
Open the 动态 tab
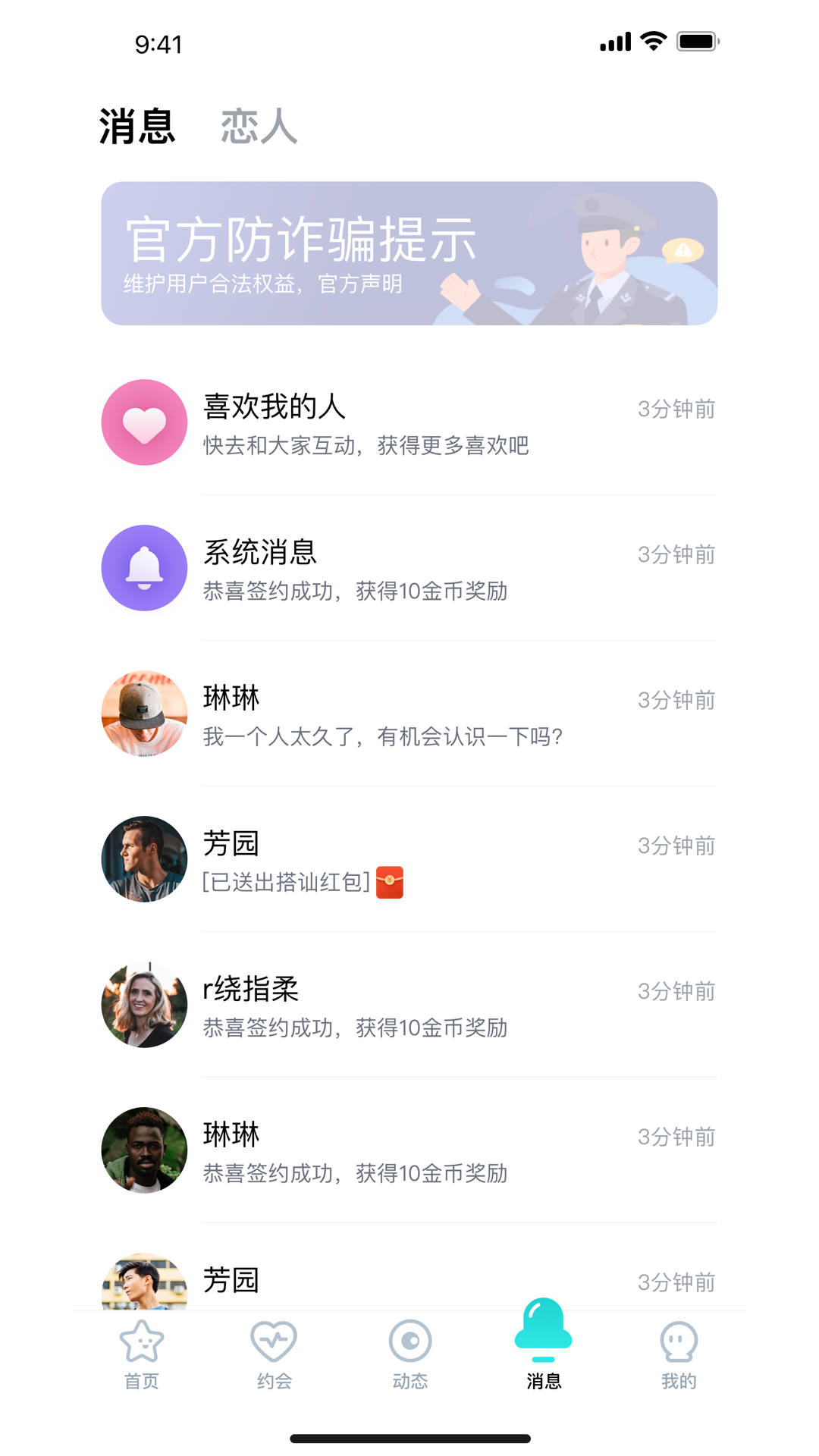tap(410, 1354)
